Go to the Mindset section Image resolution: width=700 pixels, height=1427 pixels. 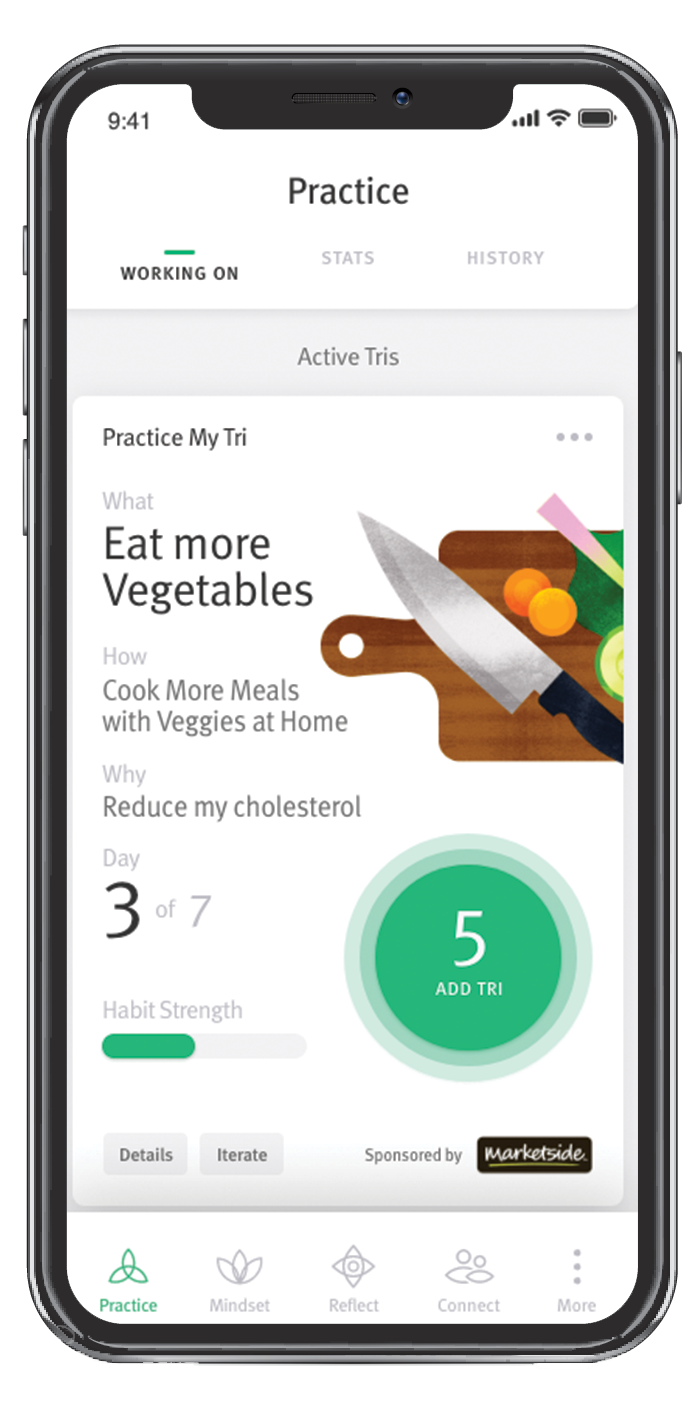point(240,1280)
